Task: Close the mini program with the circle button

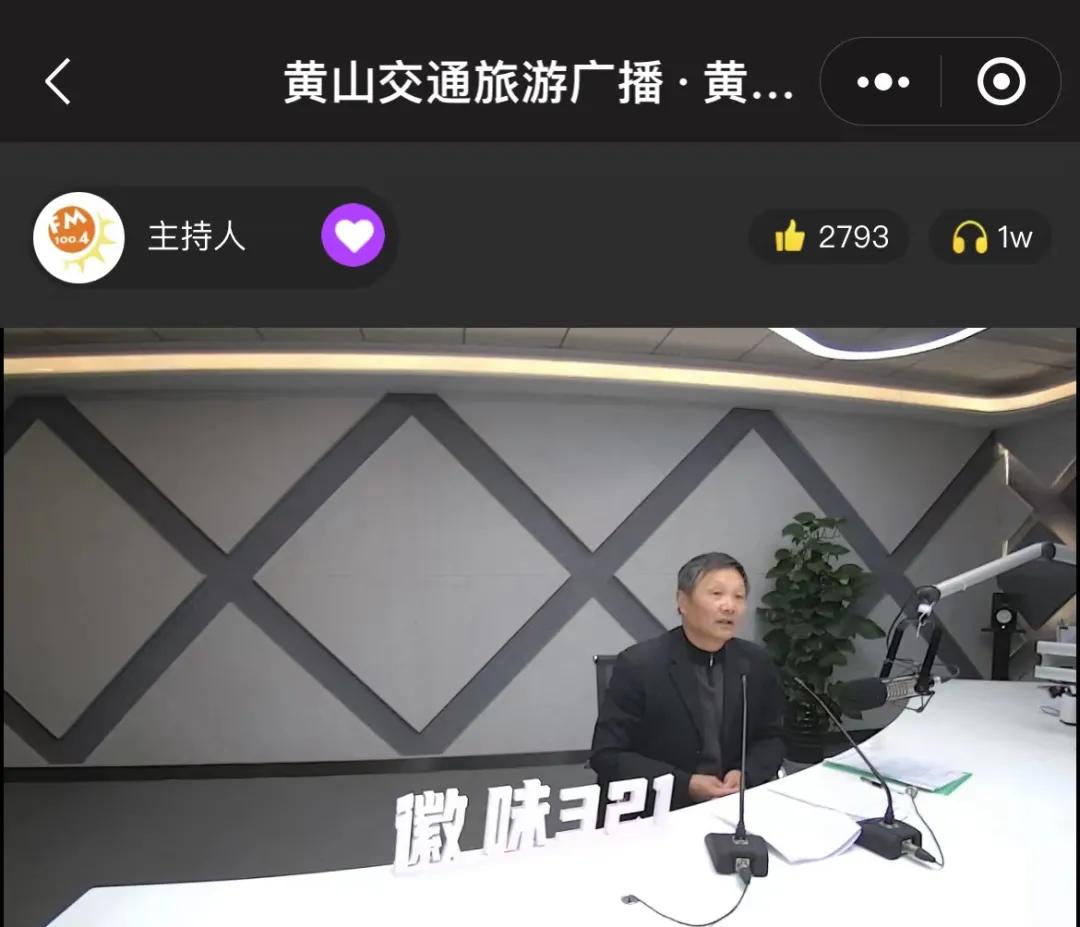Action: pyautogui.click(x=1001, y=81)
